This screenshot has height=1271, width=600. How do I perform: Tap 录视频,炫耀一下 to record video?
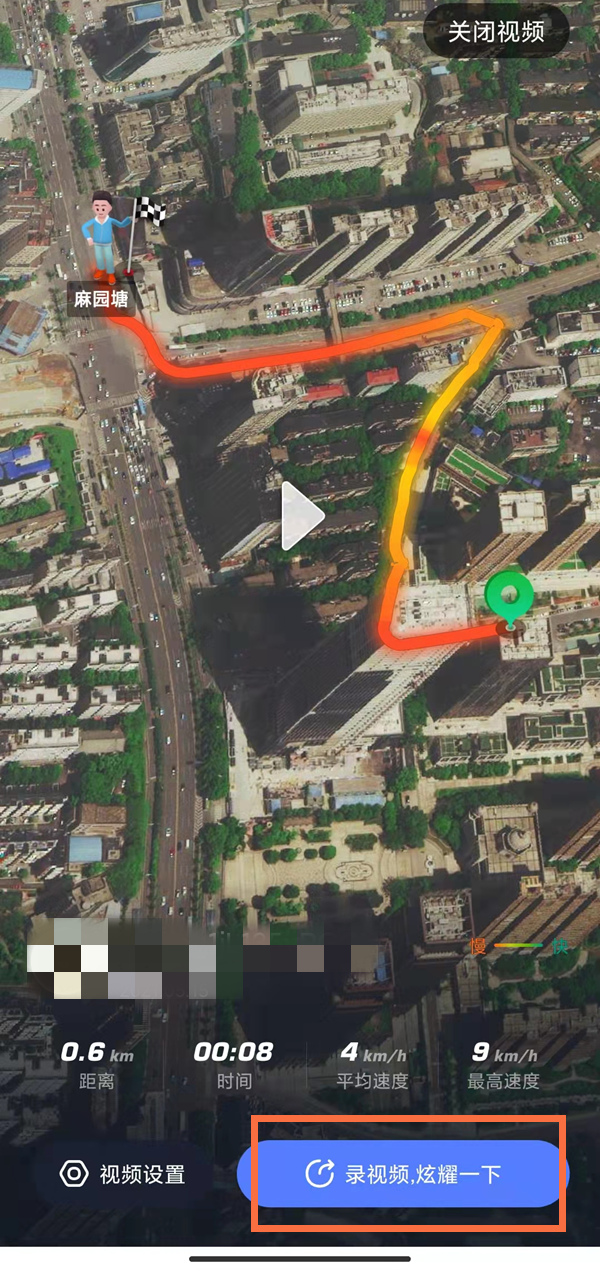403,1173
